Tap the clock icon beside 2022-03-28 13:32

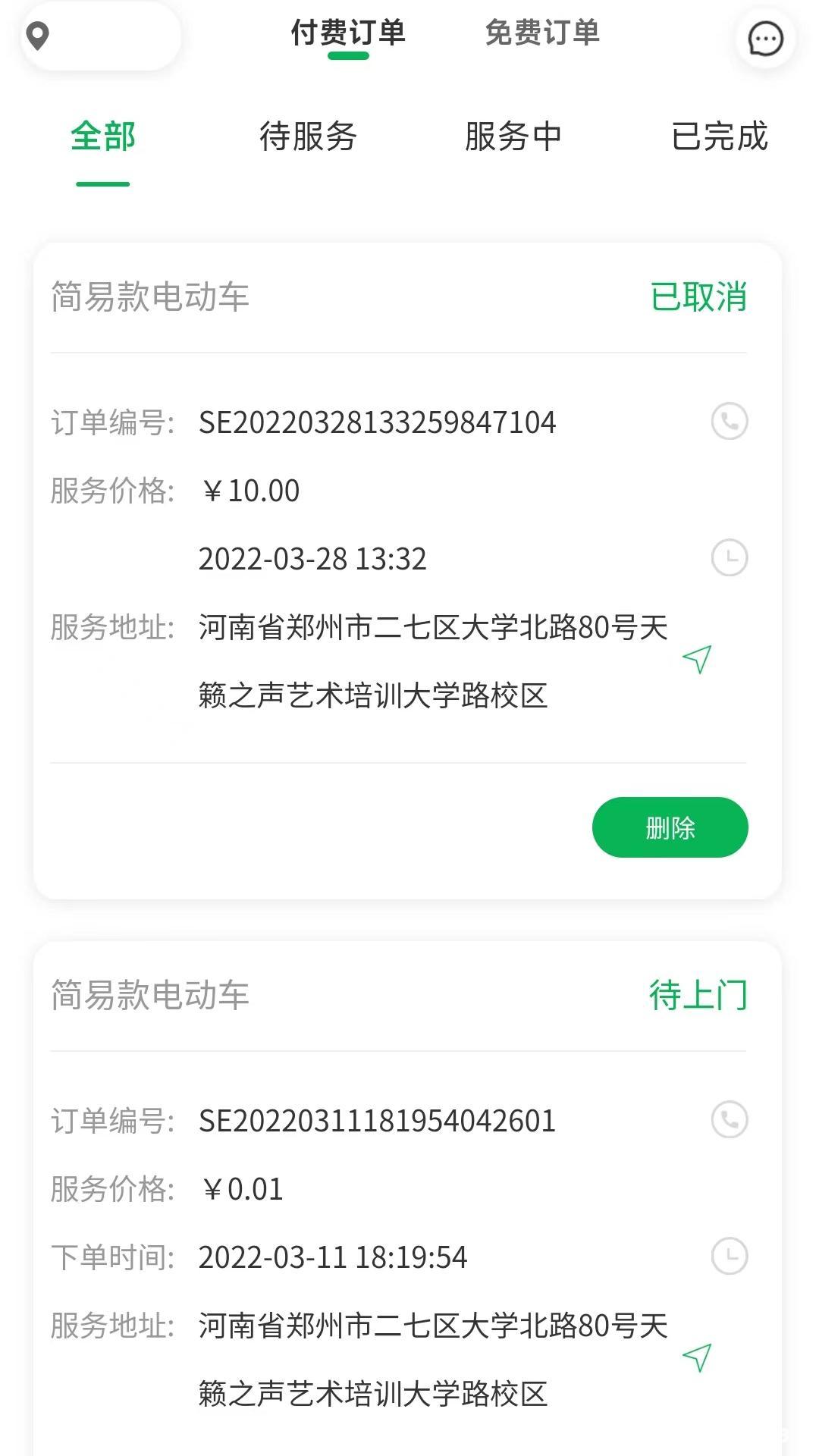pos(730,559)
